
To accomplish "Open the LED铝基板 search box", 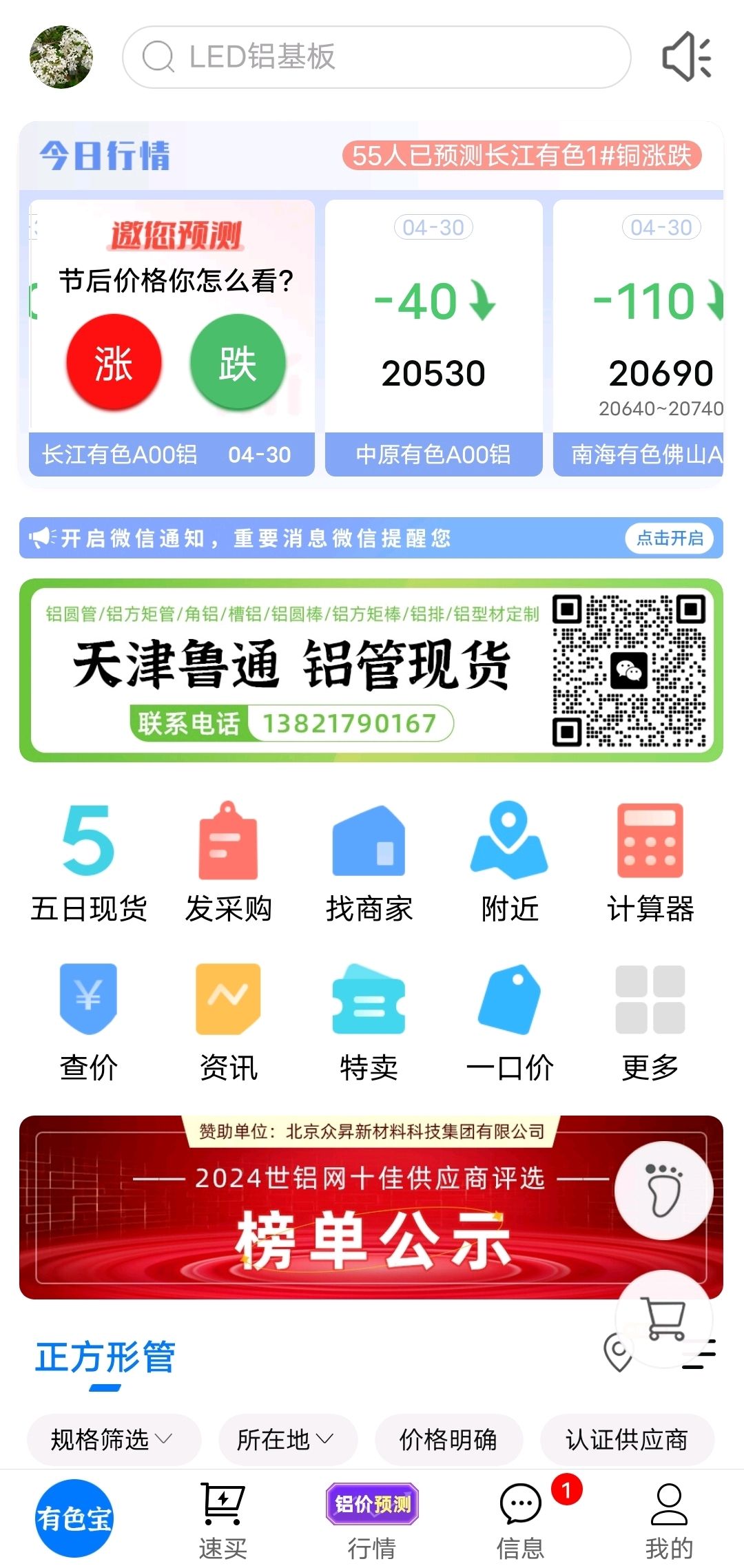I will (x=376, y=57).
